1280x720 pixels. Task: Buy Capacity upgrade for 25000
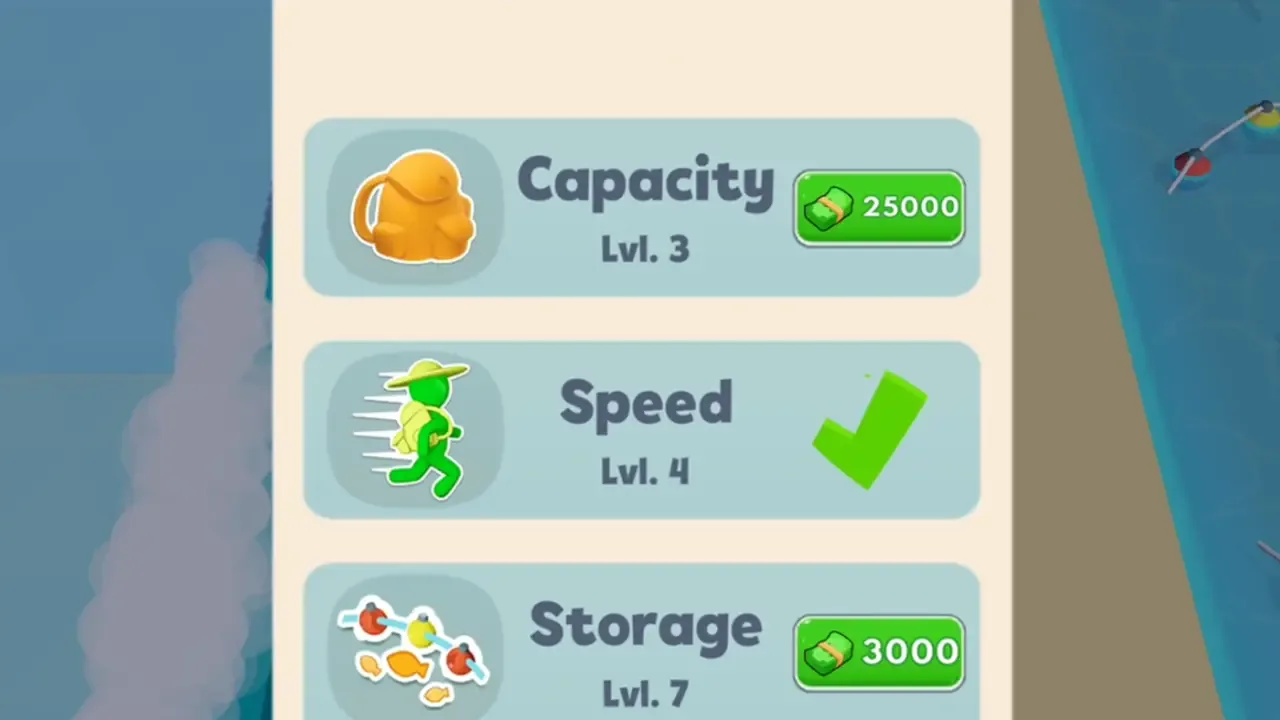[x=879, y=208]
